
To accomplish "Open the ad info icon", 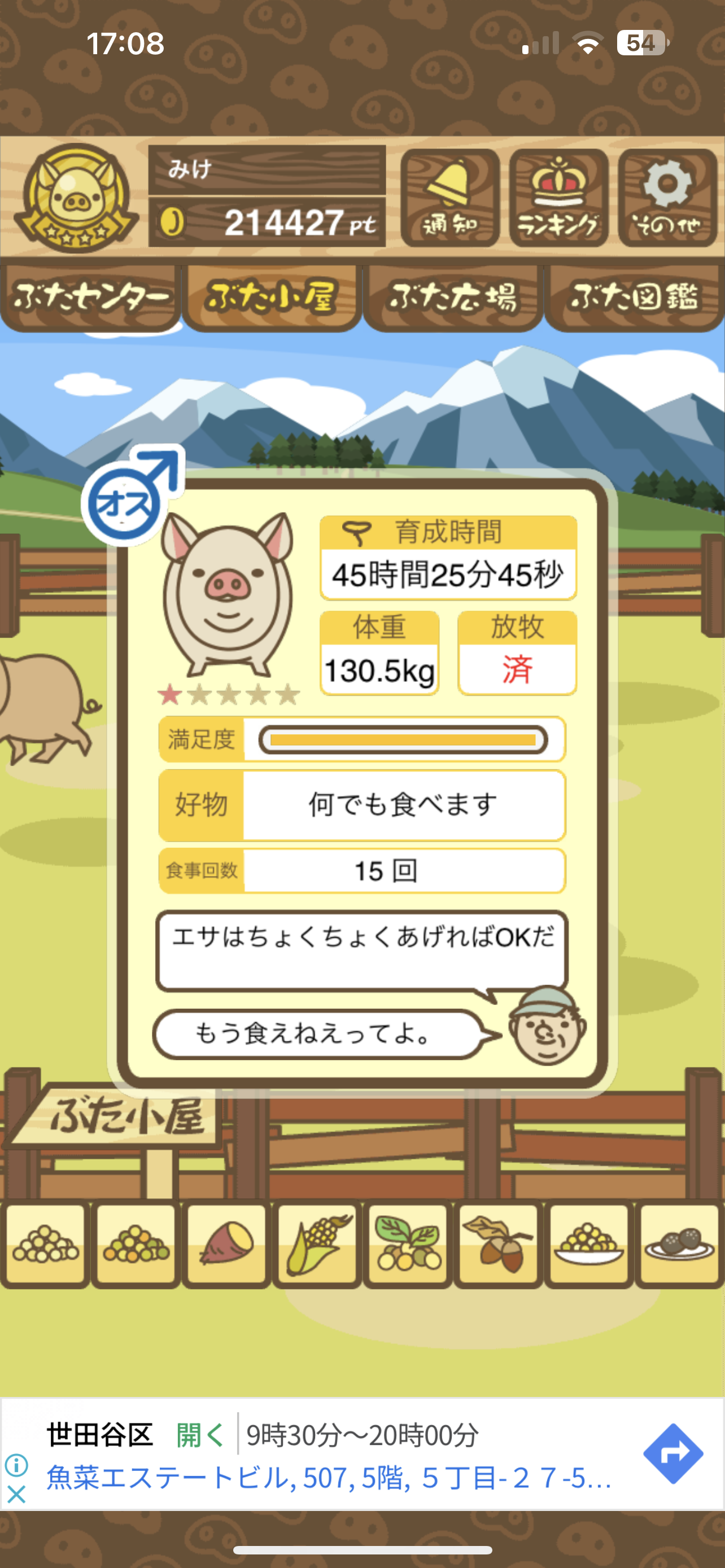I will [x=16, y=1465].
